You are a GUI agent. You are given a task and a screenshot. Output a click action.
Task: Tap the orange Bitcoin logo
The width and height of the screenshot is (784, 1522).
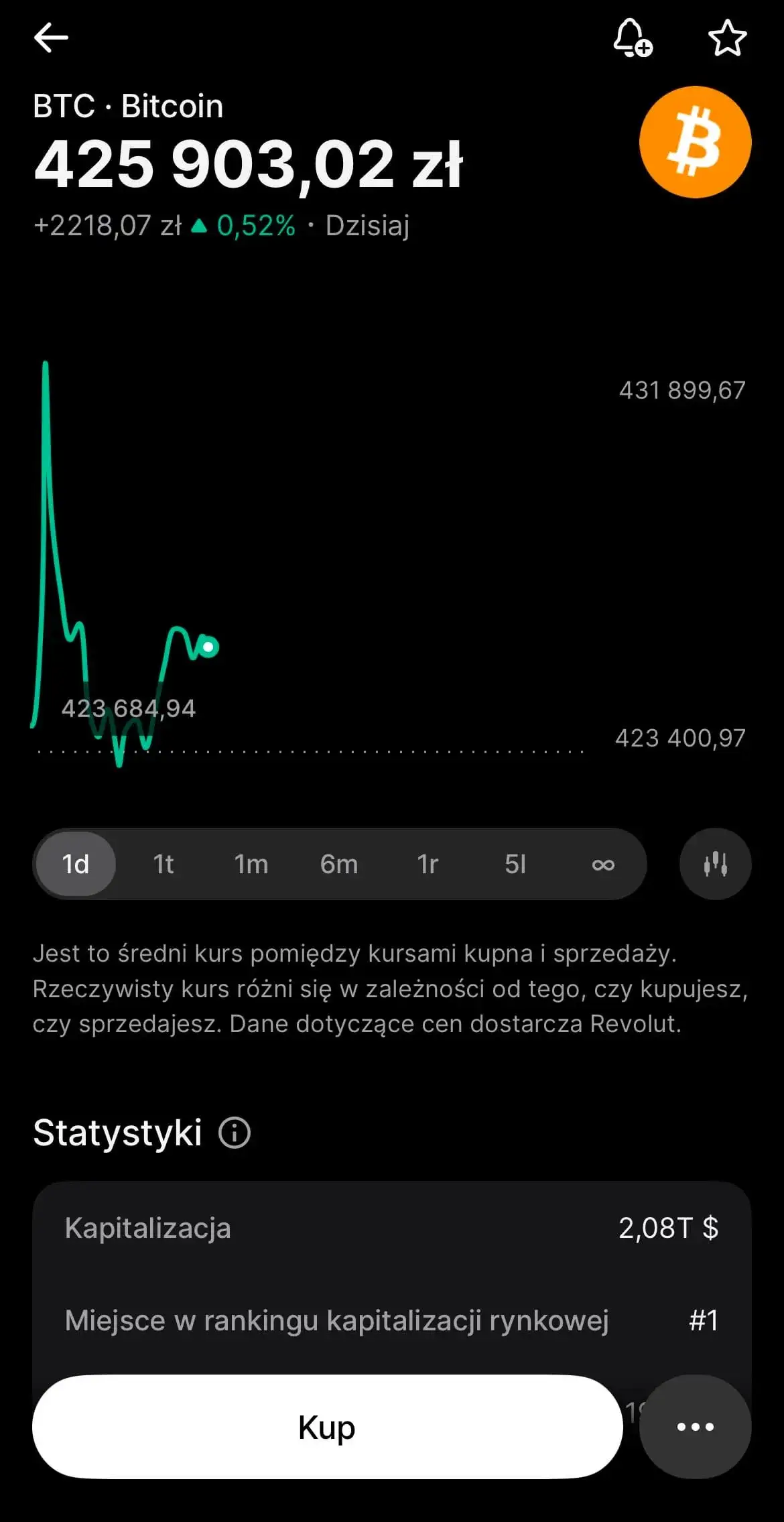[x=695, y=142]
